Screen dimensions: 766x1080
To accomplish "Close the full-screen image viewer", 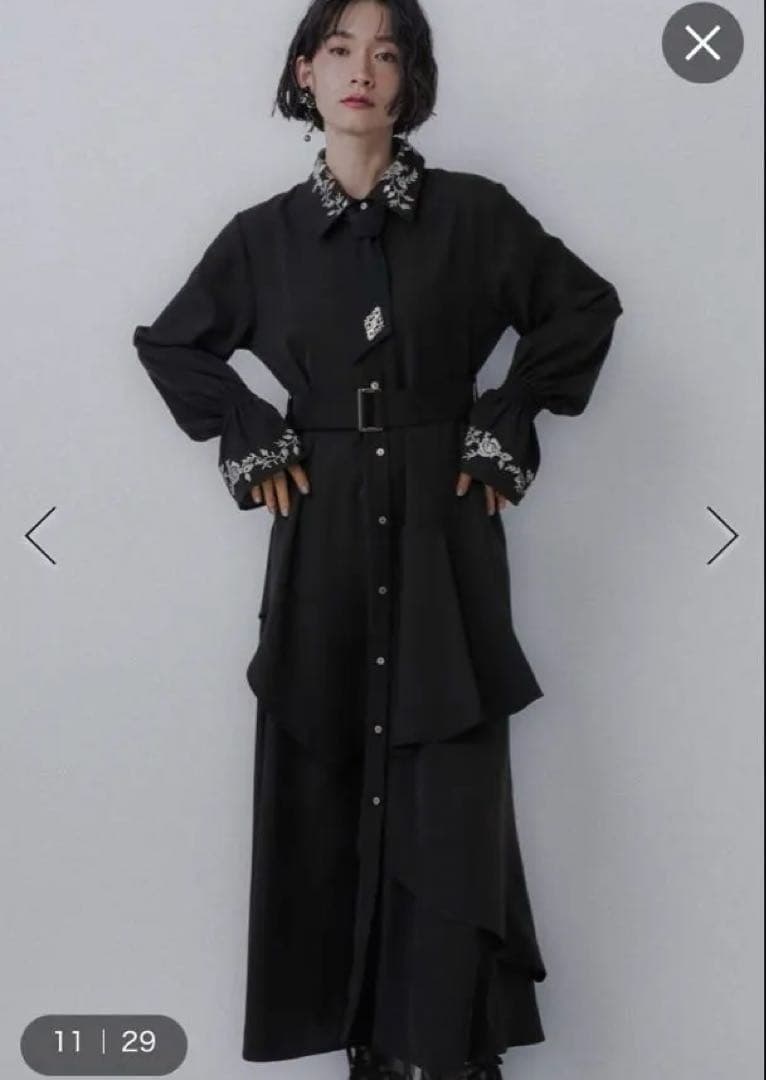I will tap(702, 43).
